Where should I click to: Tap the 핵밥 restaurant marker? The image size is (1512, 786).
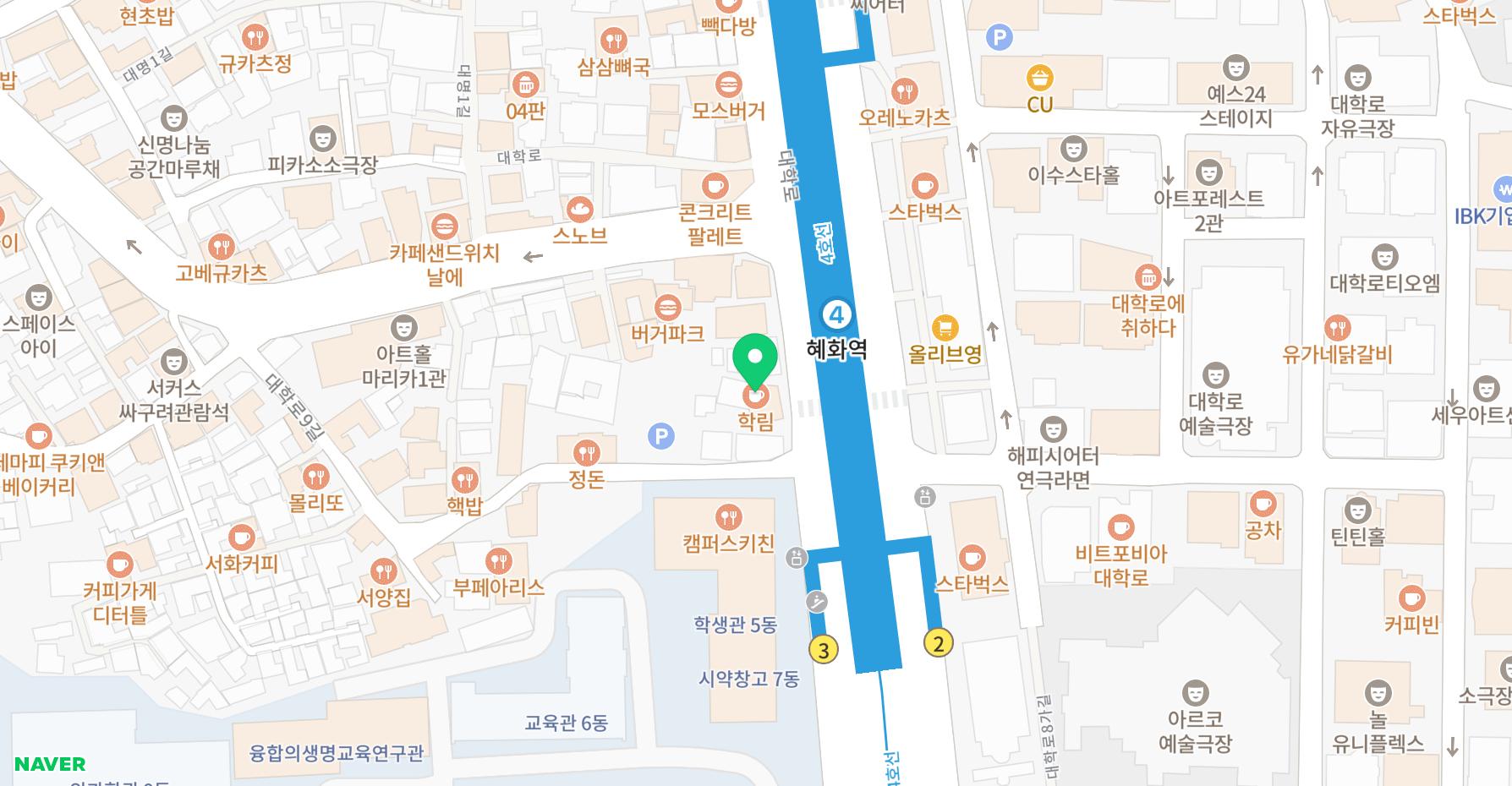click(x=464, y=480)
